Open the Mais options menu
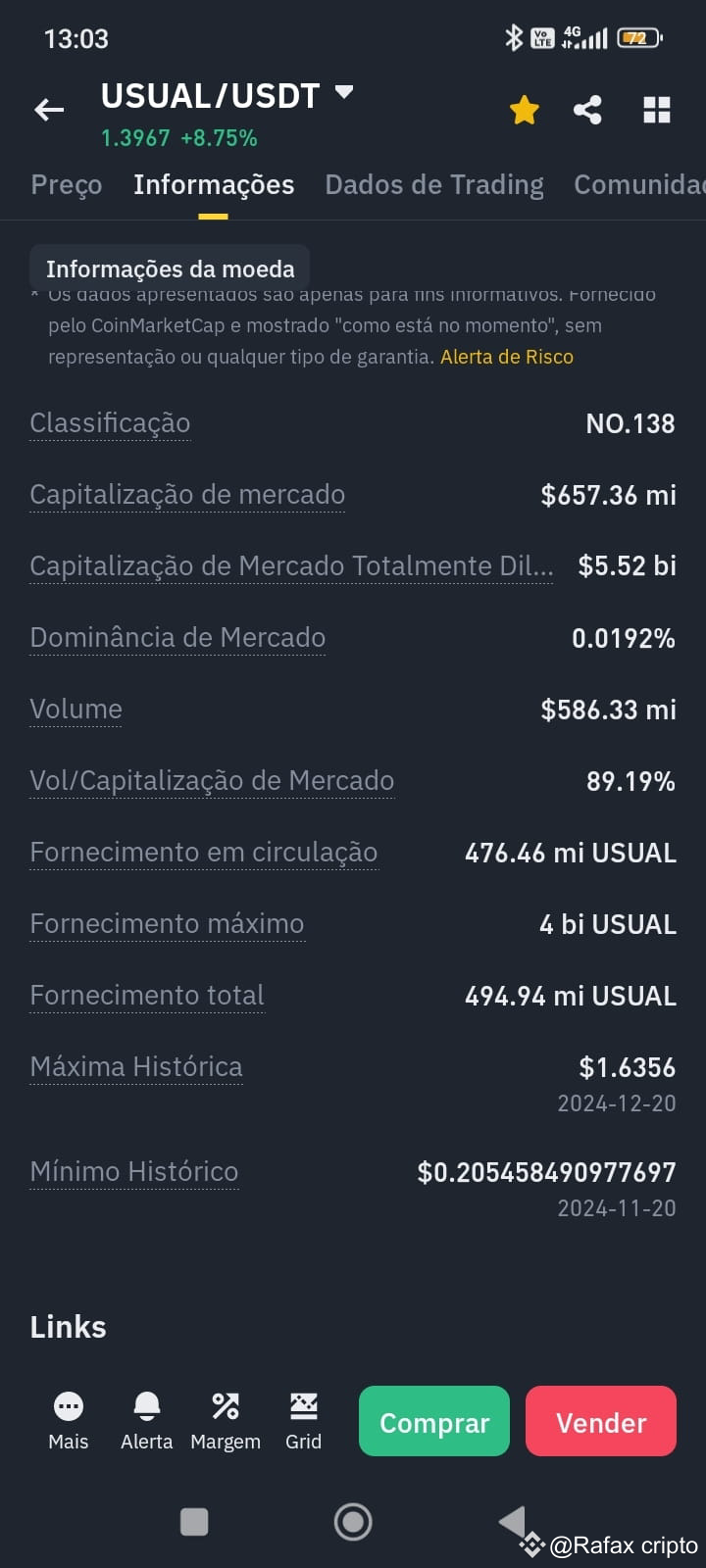 (69, 1421)
